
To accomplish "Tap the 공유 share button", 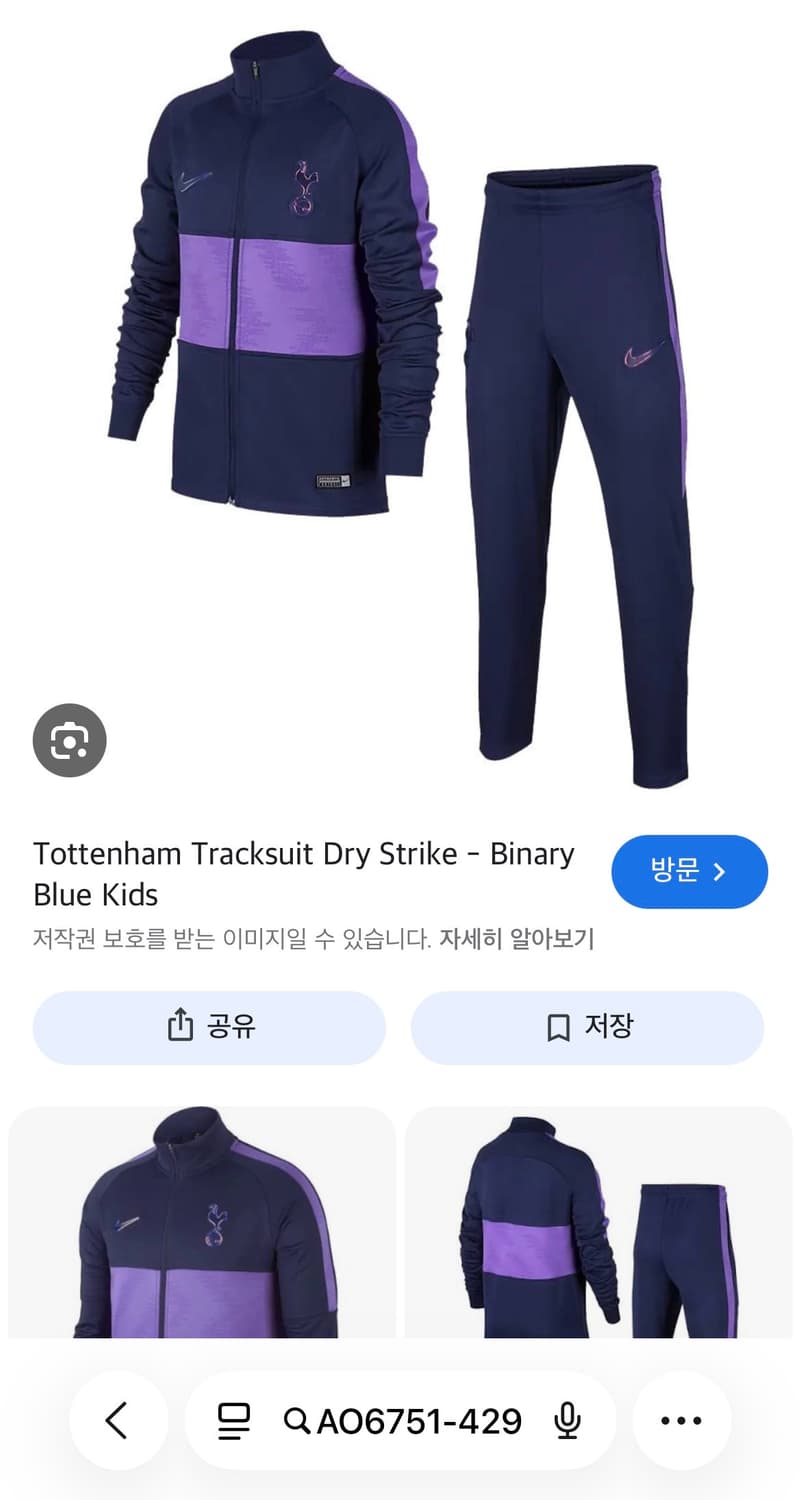I will (209, 1026).
